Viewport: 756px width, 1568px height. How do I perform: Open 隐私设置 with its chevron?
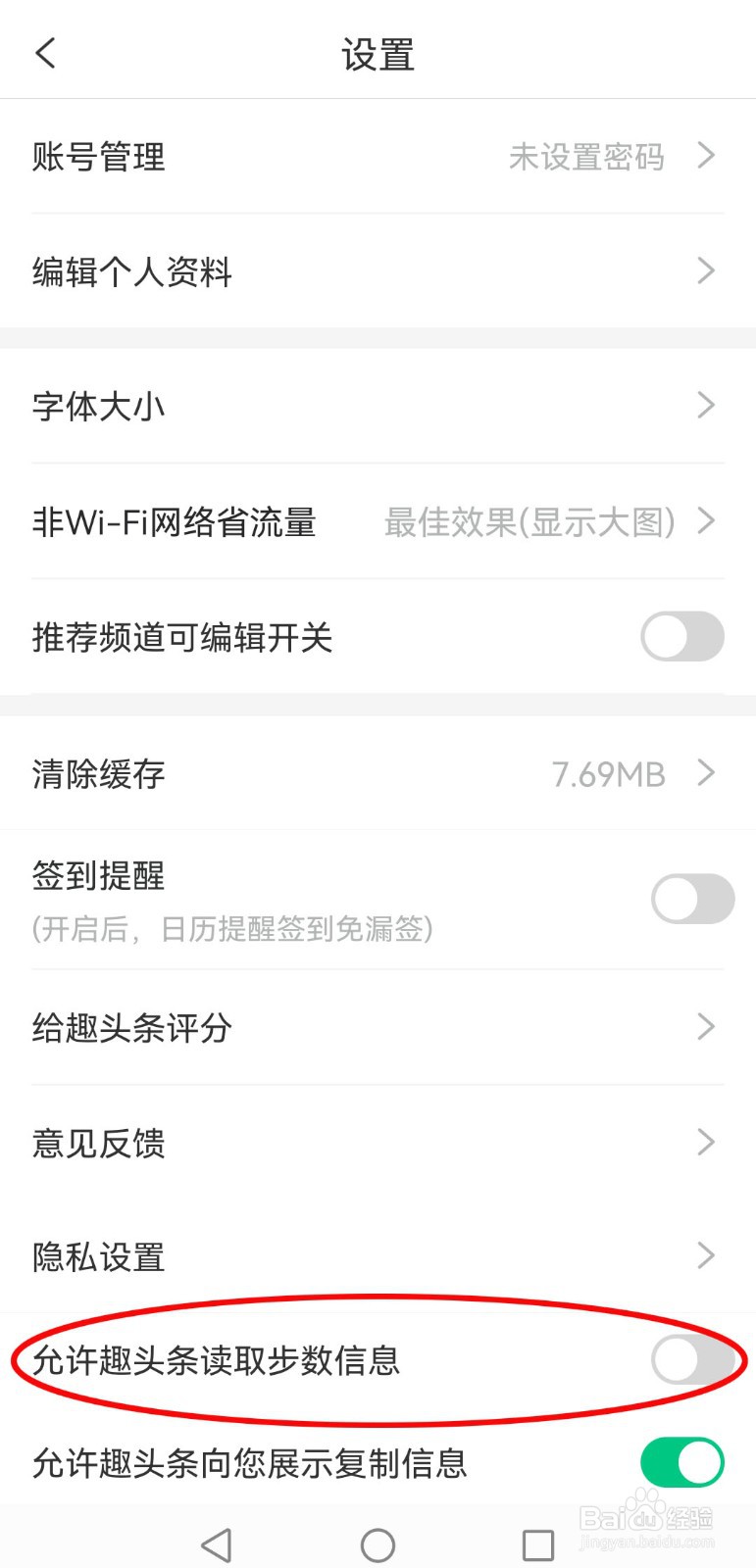(705, 1255)
